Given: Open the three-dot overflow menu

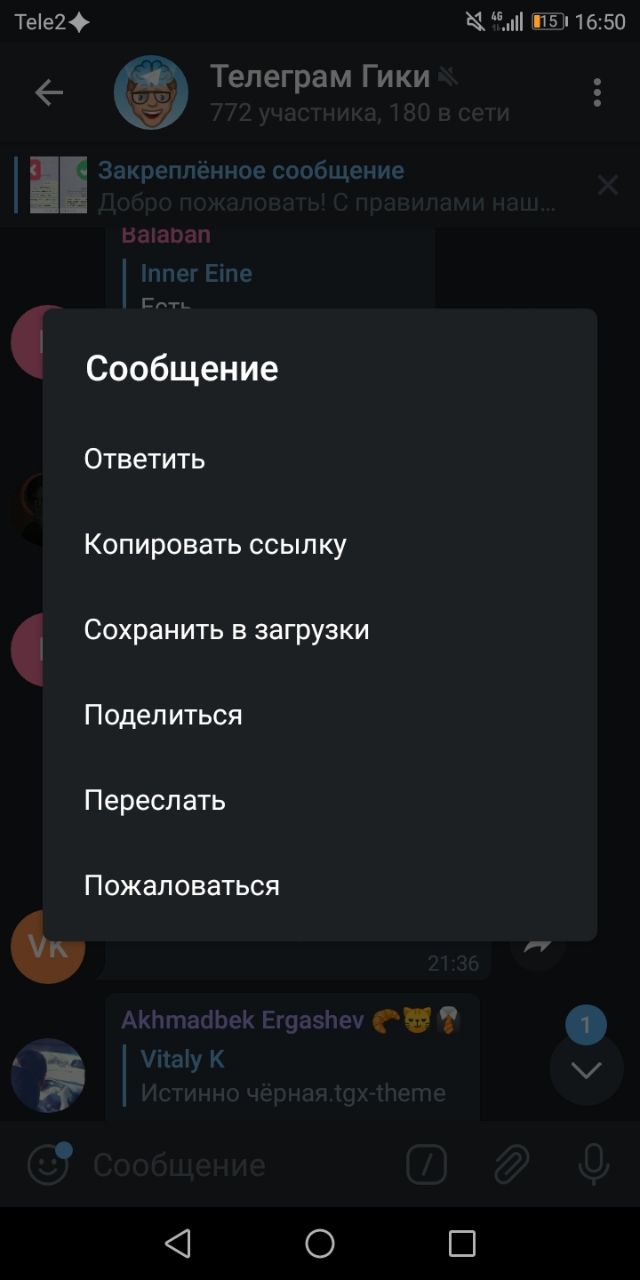Looking at the screenshot, I should click(597, 93).
